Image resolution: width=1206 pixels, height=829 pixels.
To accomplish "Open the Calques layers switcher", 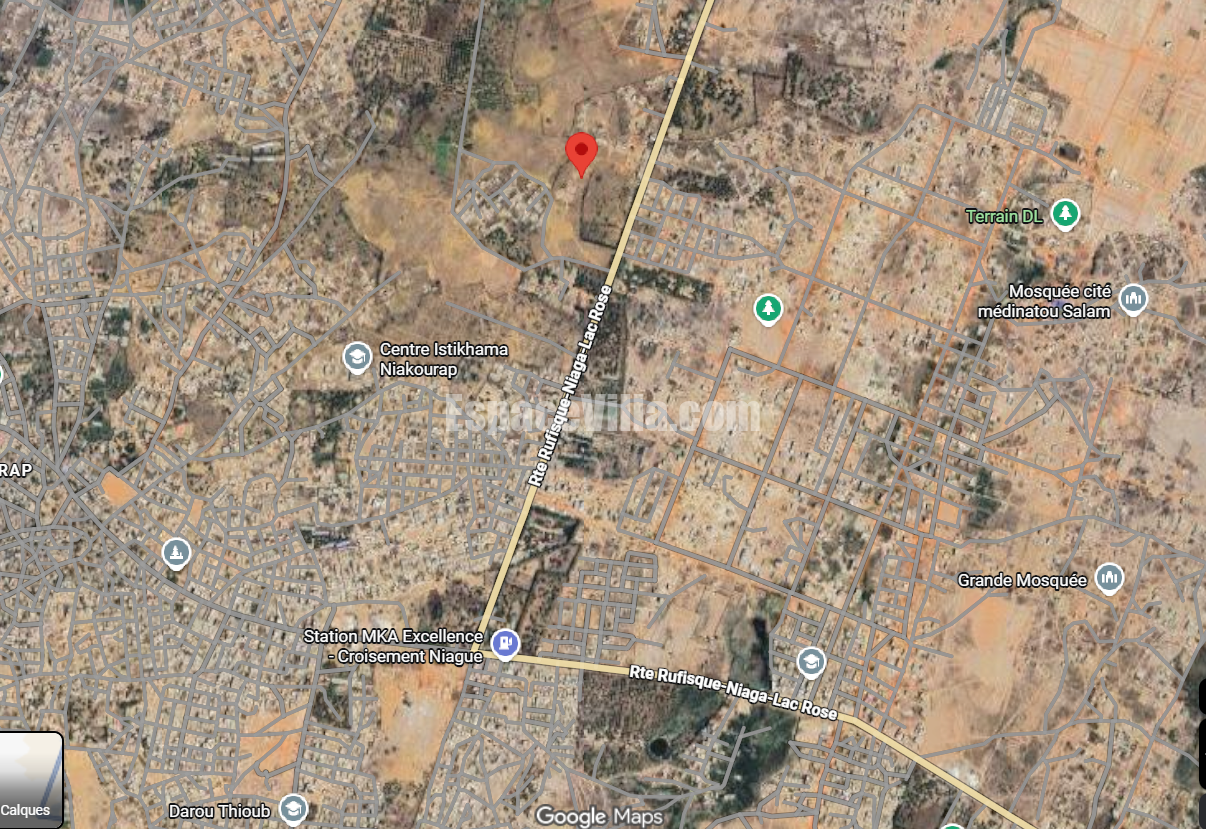I will pos(31,780).
